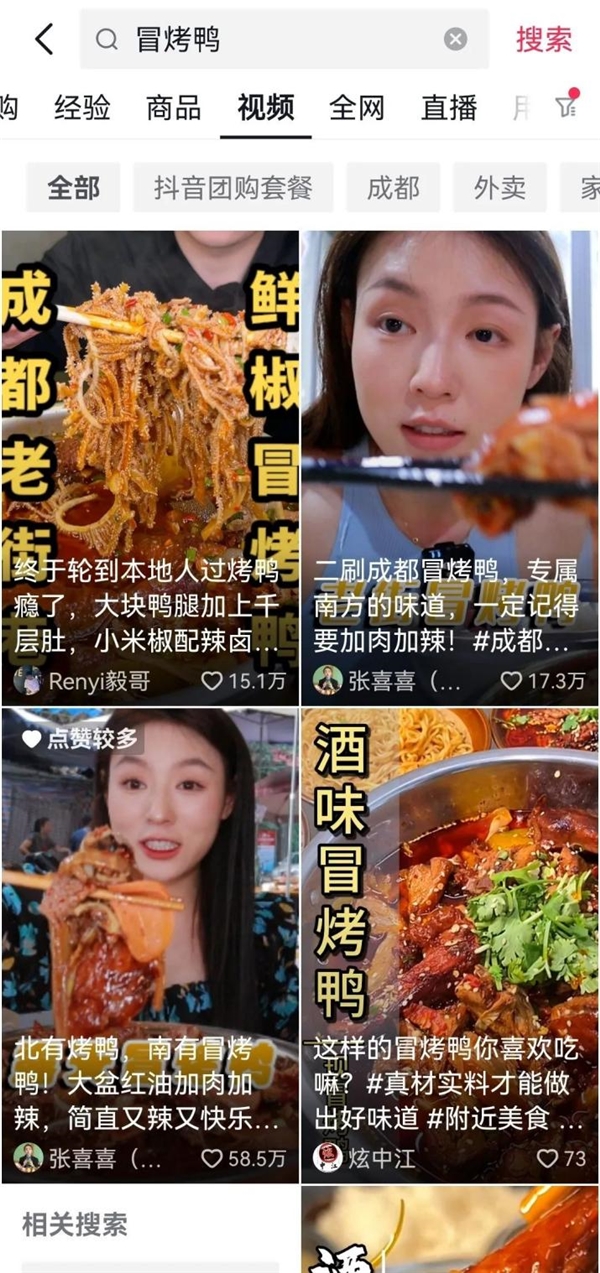Viewport: 600px width, 1273px height.
Task: Select the 抖音团购套餐 chip
Action: click(233, 188)
